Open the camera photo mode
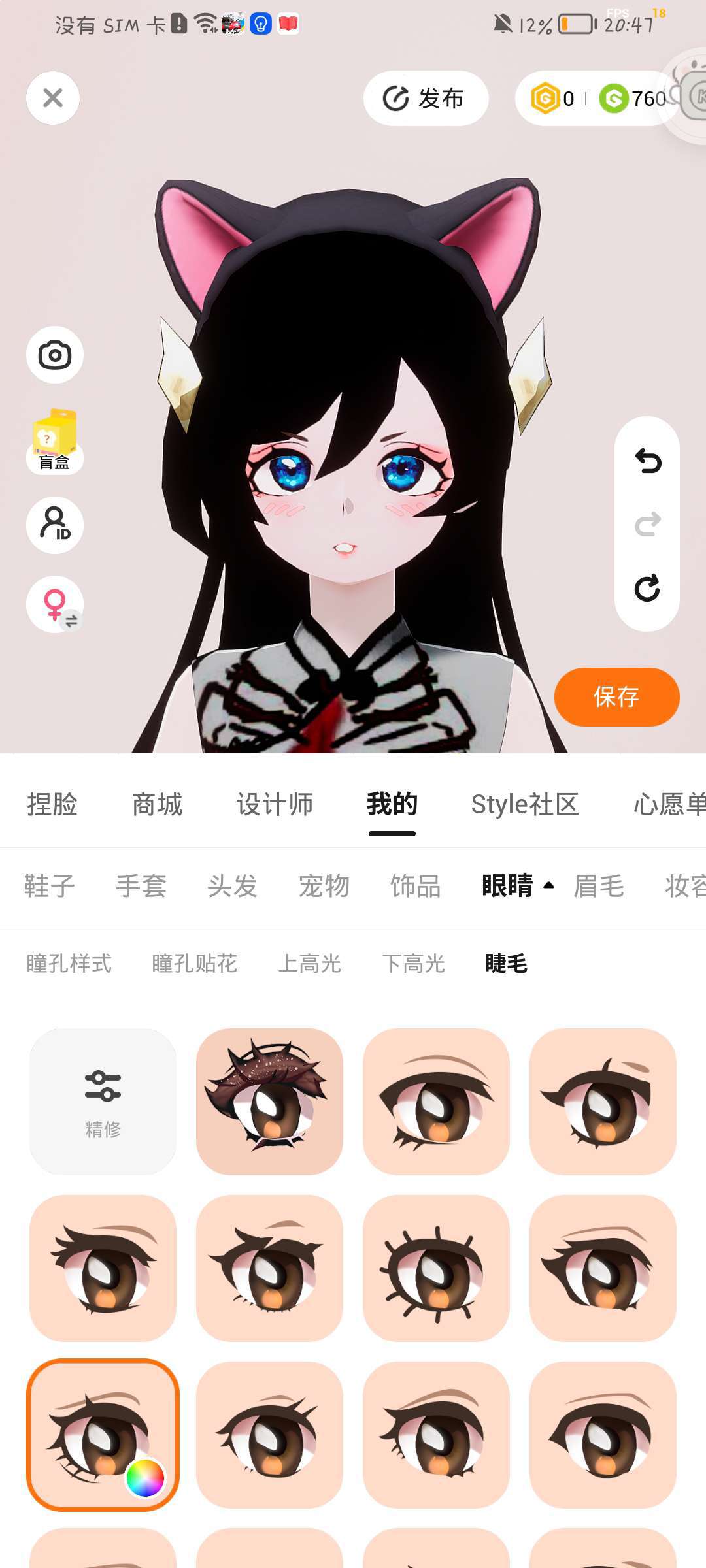 coord(55,355)
